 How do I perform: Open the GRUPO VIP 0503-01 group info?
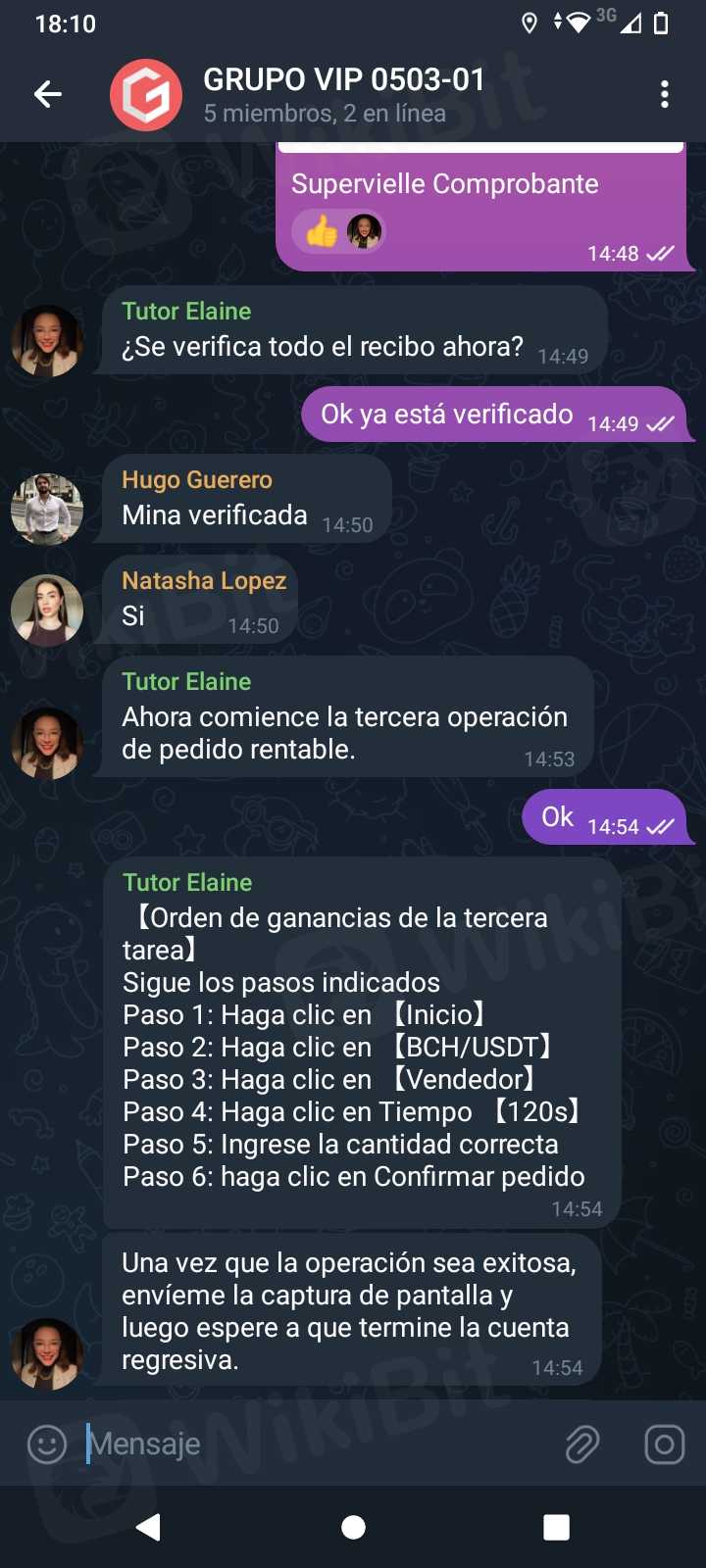click(x=343, y=94)
